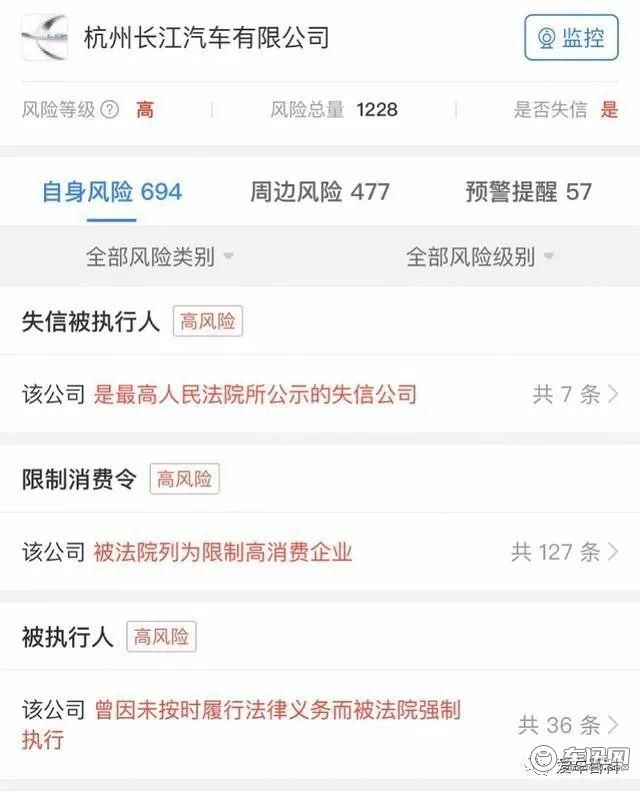Open the 被法院强制执行 row with 36 records

coord(320,724)
